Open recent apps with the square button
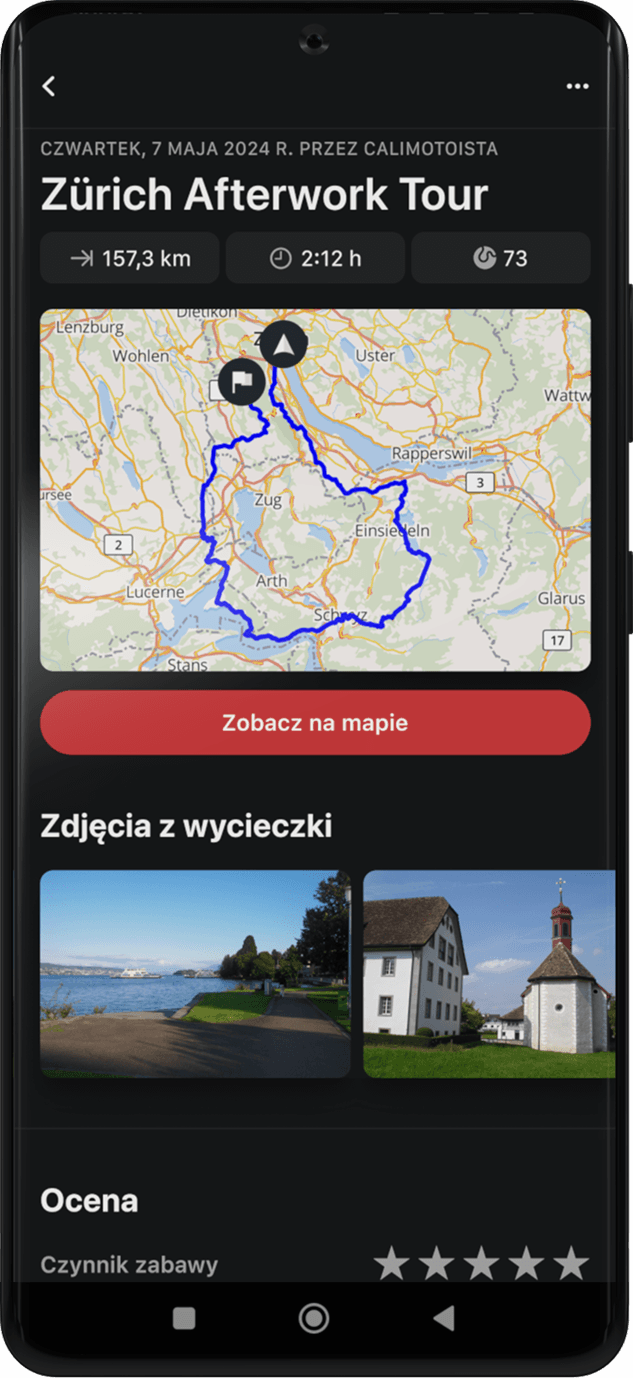Screen dimensions: 633x1378 pos(184,1318)
